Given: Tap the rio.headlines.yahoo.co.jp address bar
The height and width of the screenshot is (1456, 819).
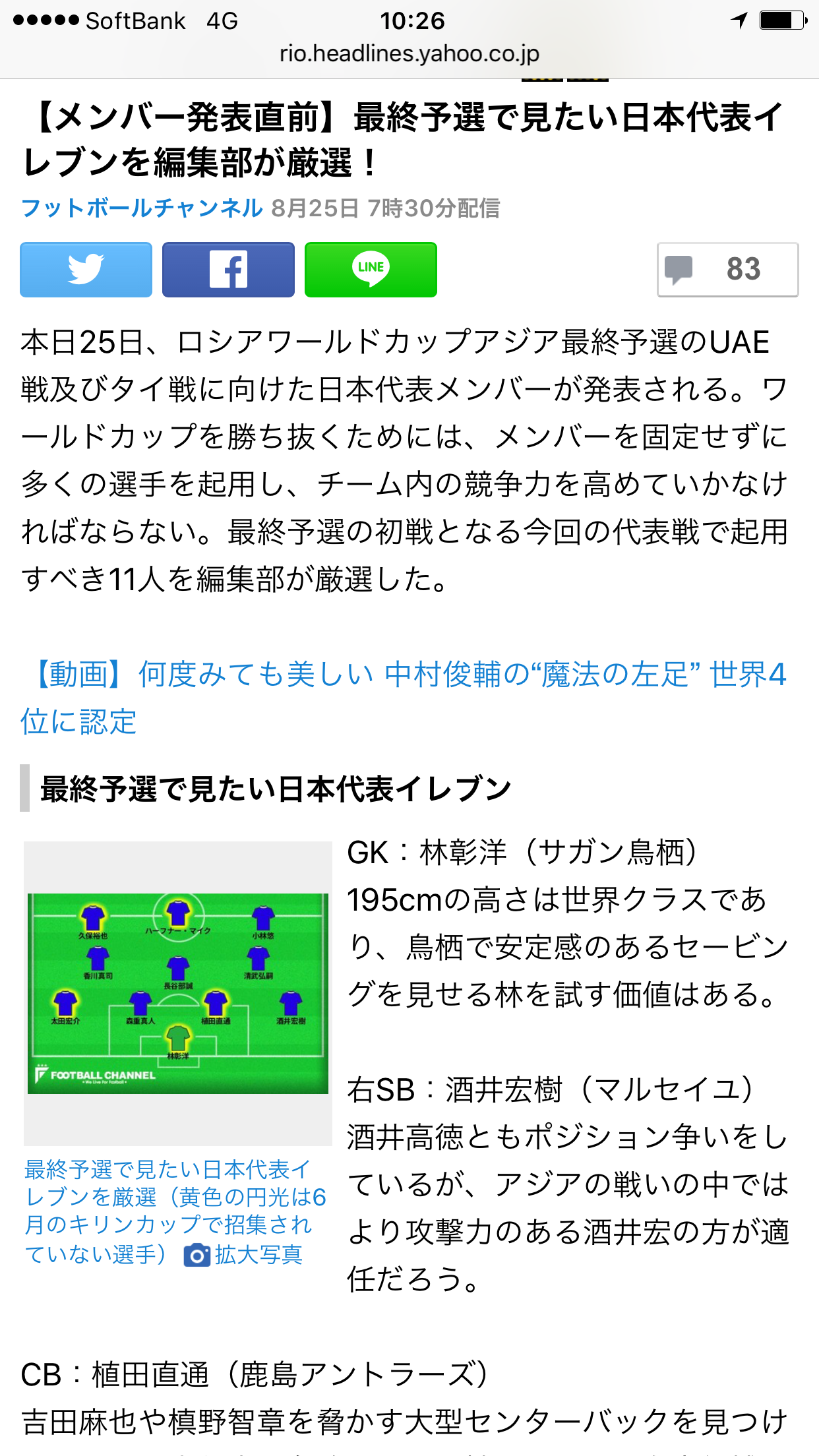Looking at the screenshot, I should coord(409,53).
